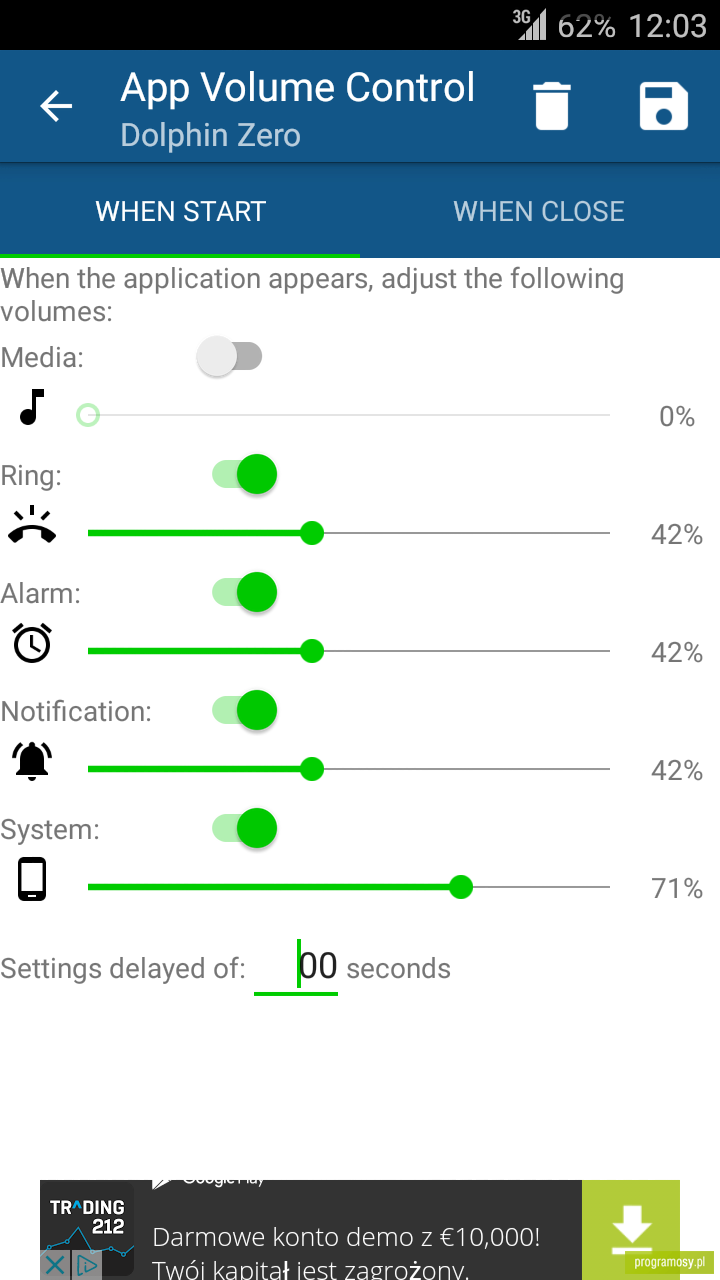The width and height of the screenshot is (720, 1280).
Task: Switch off the System volume toggle
Action: [x=244, y=828]
